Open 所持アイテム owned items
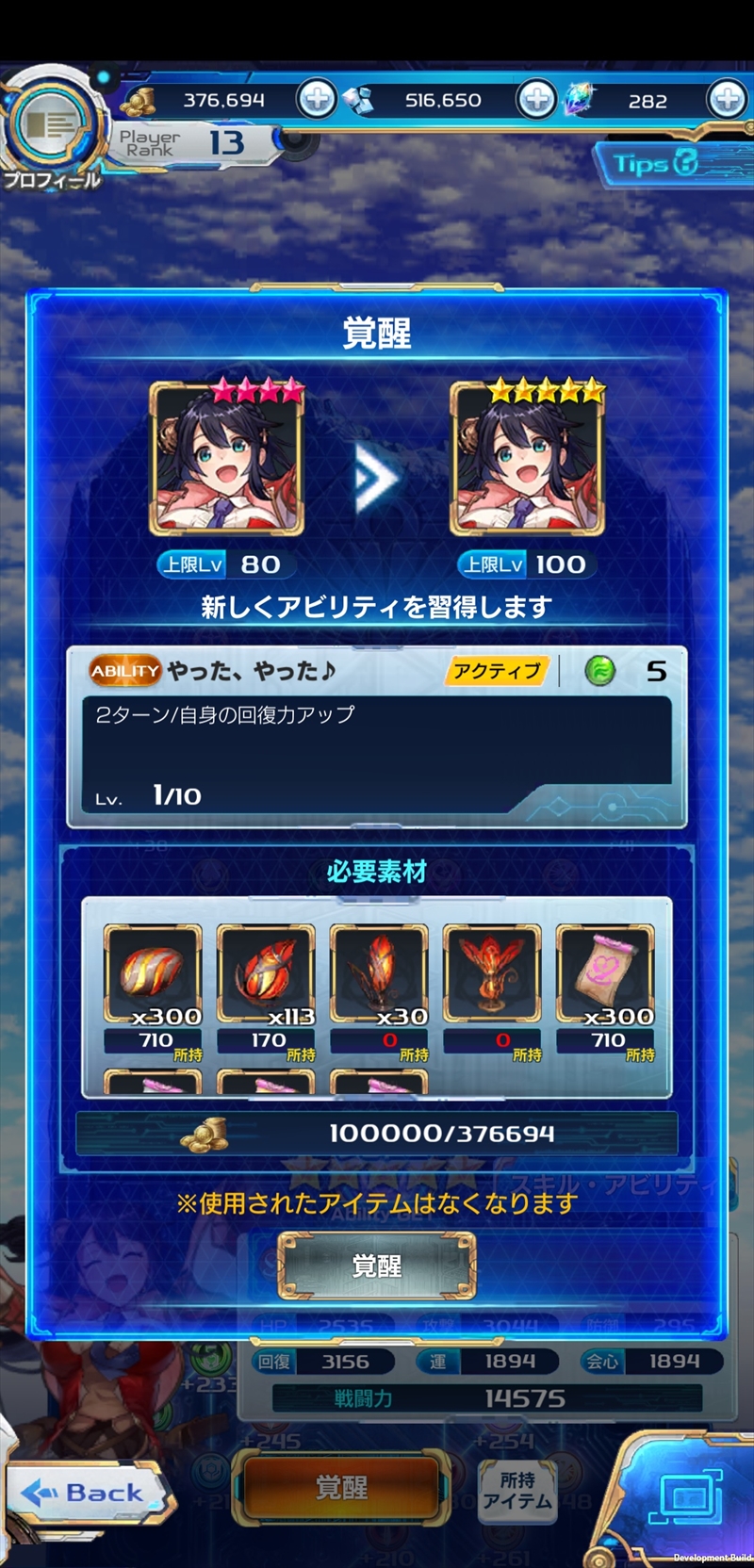This screenshot has width=754, height=1568. [517, 1490]
